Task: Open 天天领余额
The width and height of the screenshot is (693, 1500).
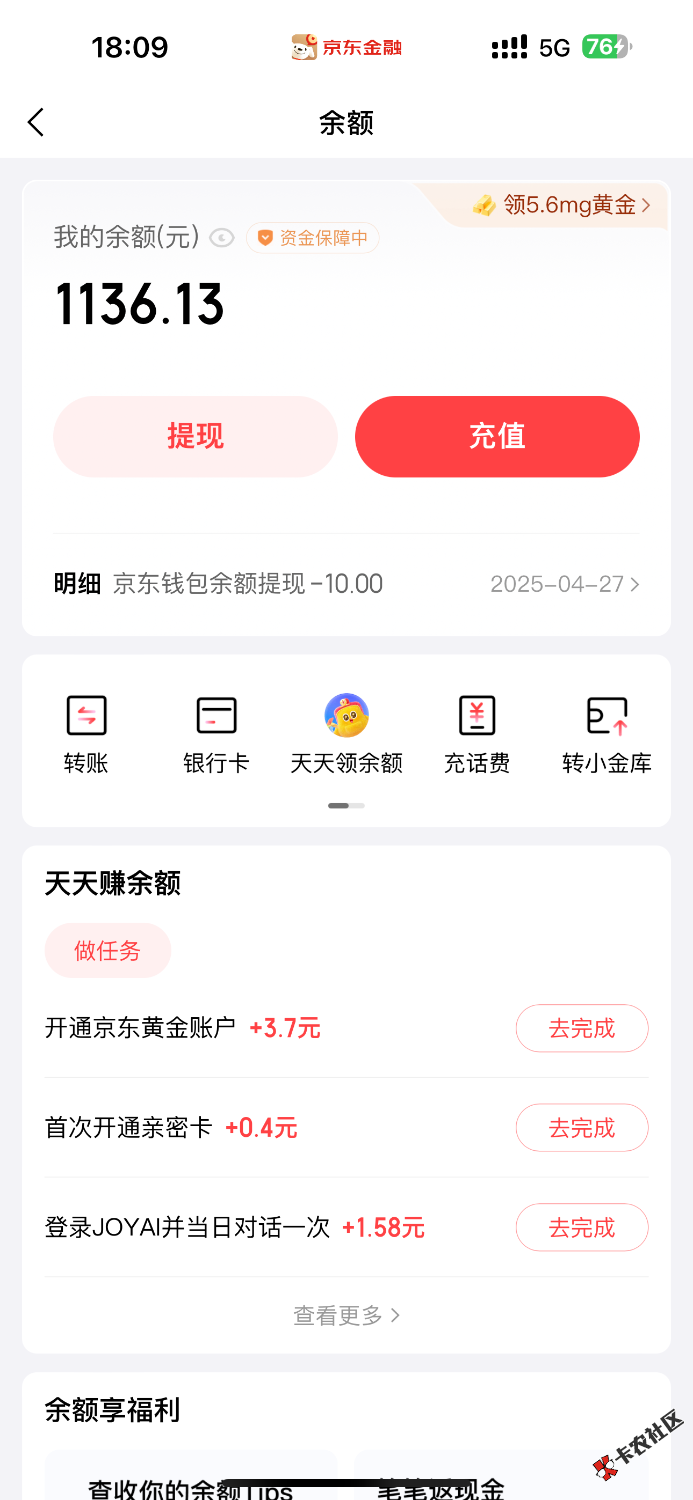Action: (346, 736)
